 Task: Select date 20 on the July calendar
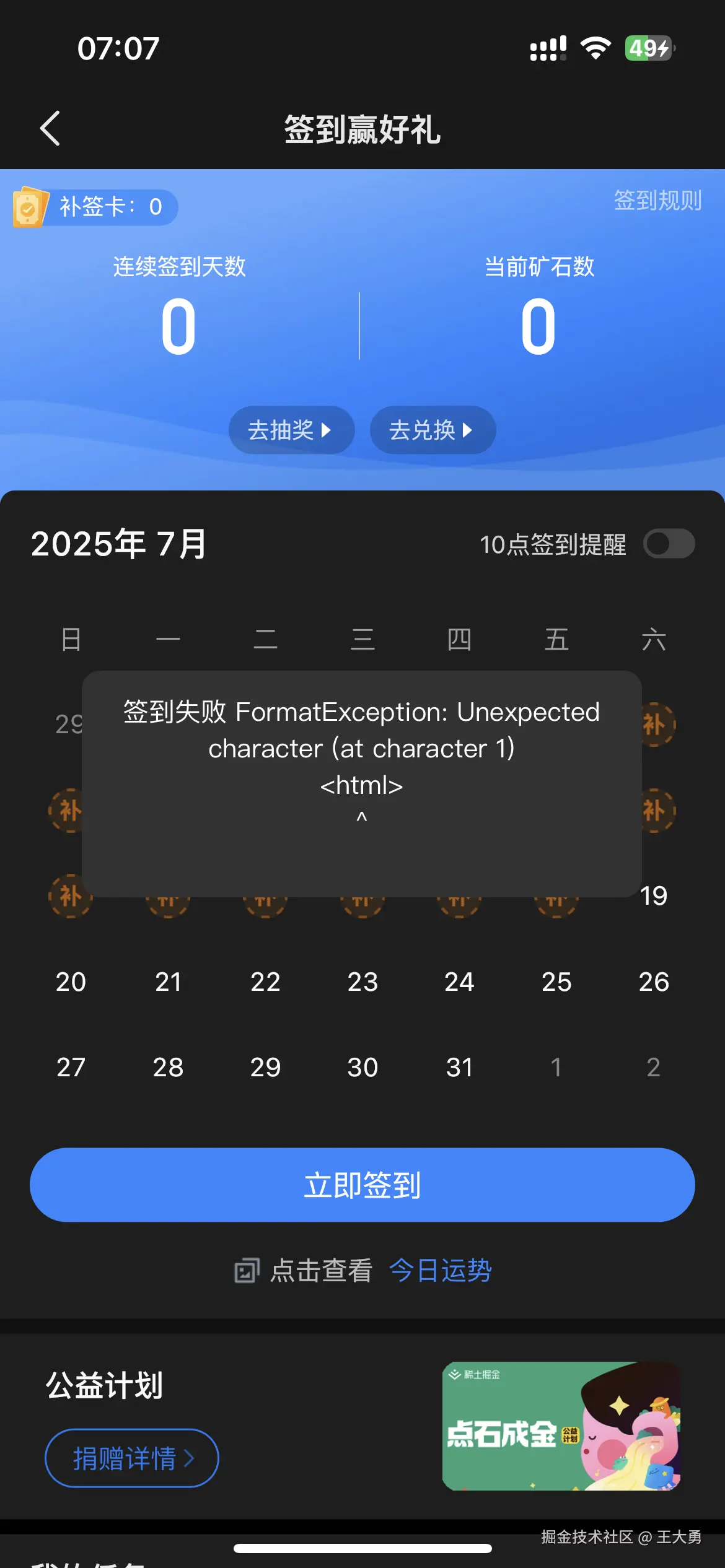(71, 982)
